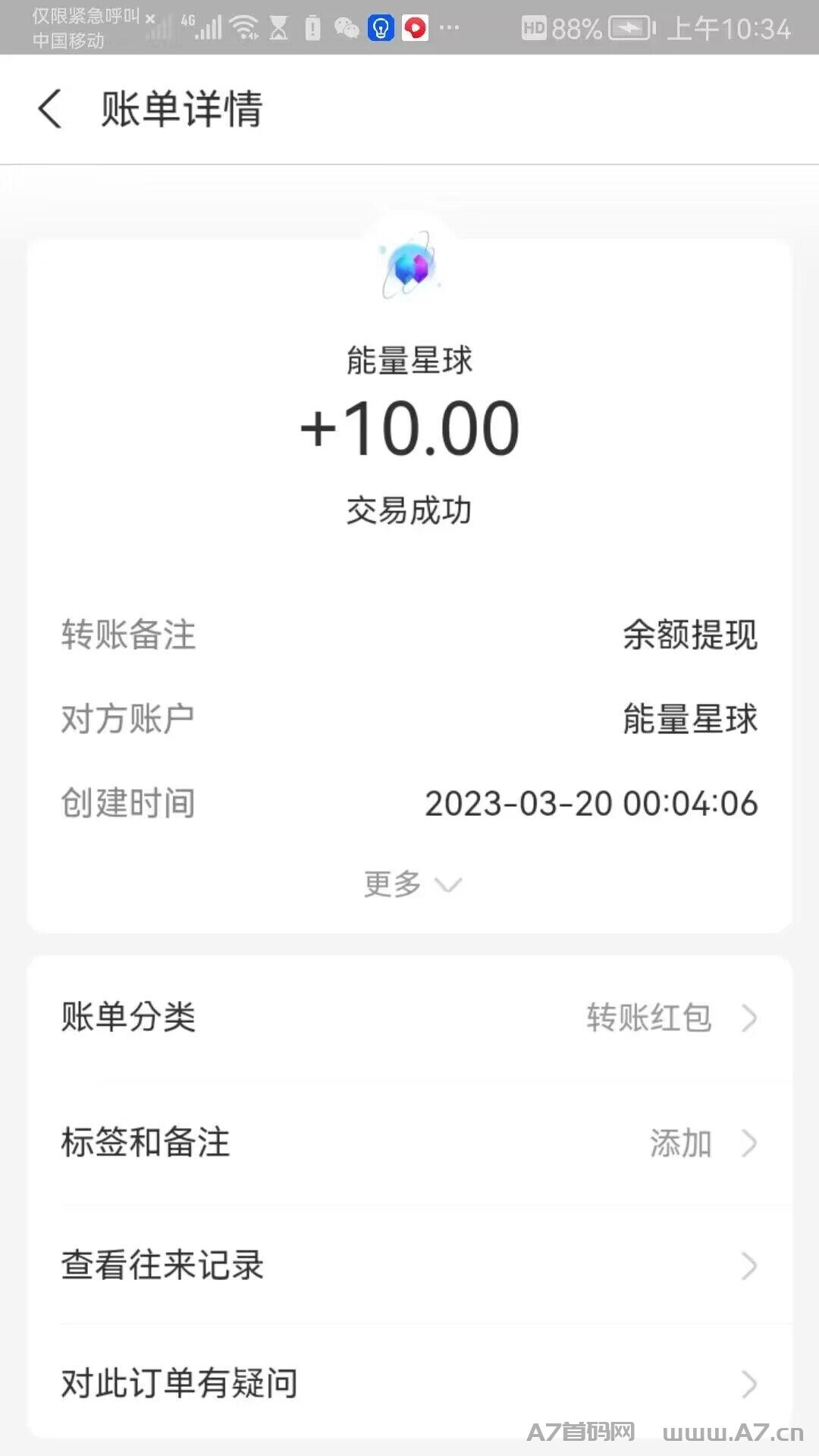
Task: Expand 更多 transaction details
Action: click(x=412, y=884)
